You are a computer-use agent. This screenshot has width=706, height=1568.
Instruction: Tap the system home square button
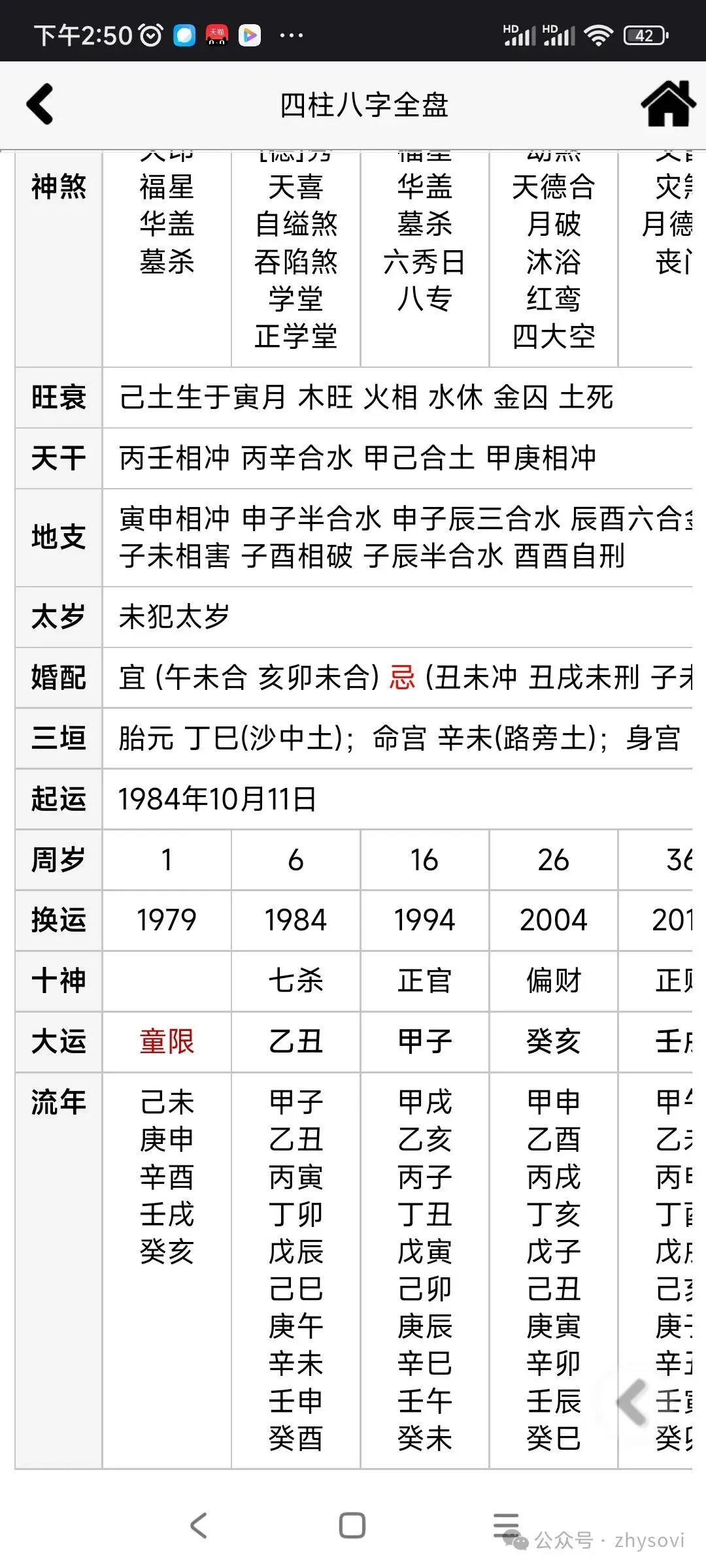coord(352,1526)
